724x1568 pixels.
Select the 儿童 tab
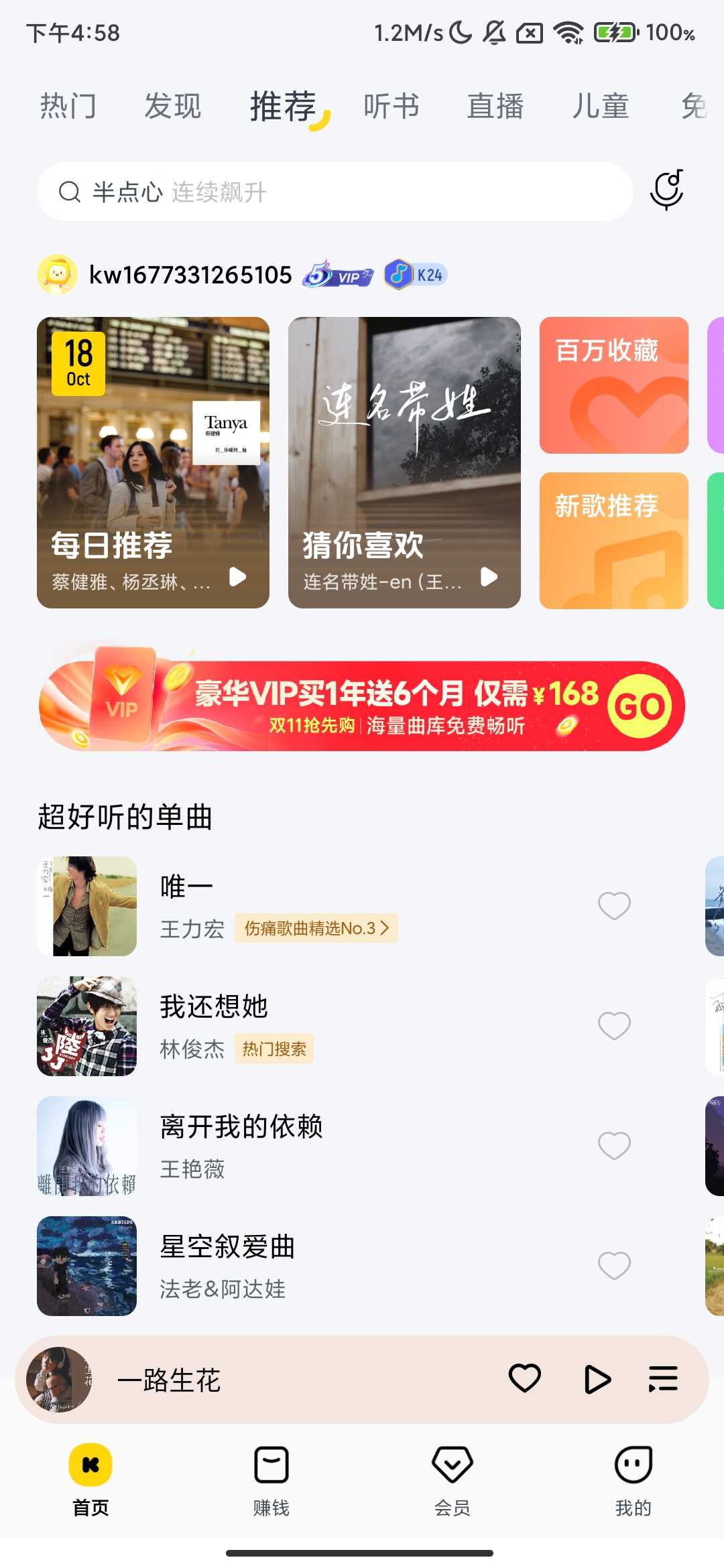click(x=601, y=107)
